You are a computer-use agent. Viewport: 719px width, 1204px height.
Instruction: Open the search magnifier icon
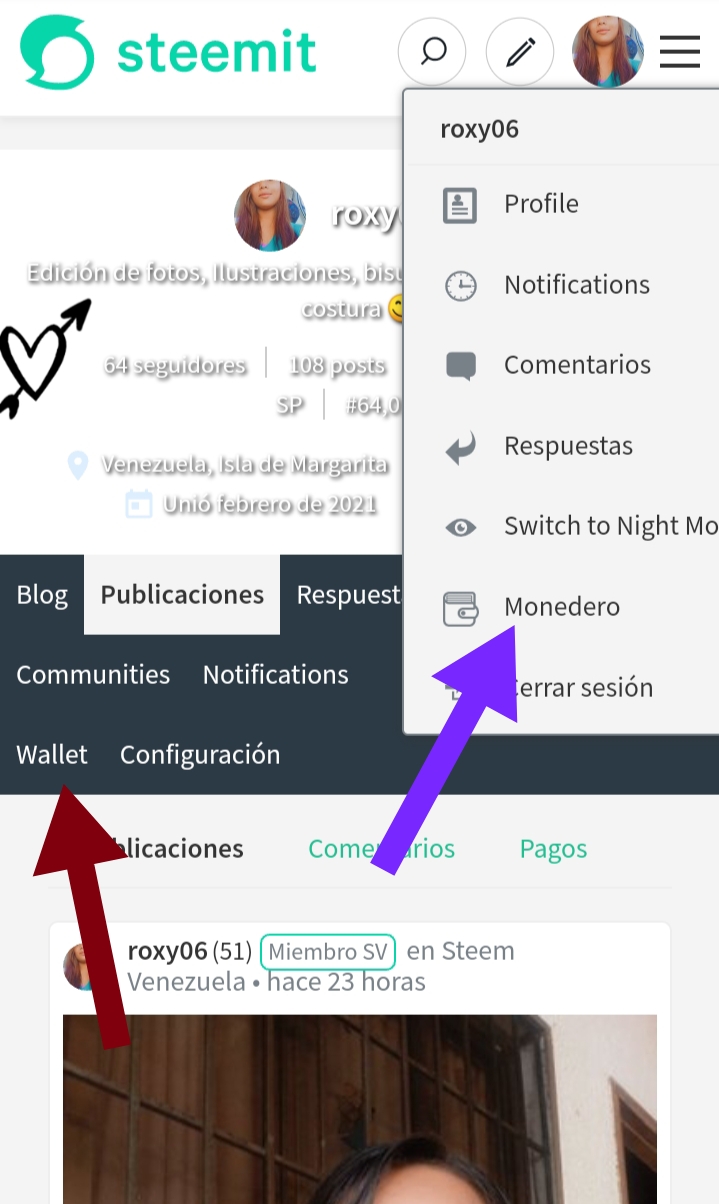(432, 51)
